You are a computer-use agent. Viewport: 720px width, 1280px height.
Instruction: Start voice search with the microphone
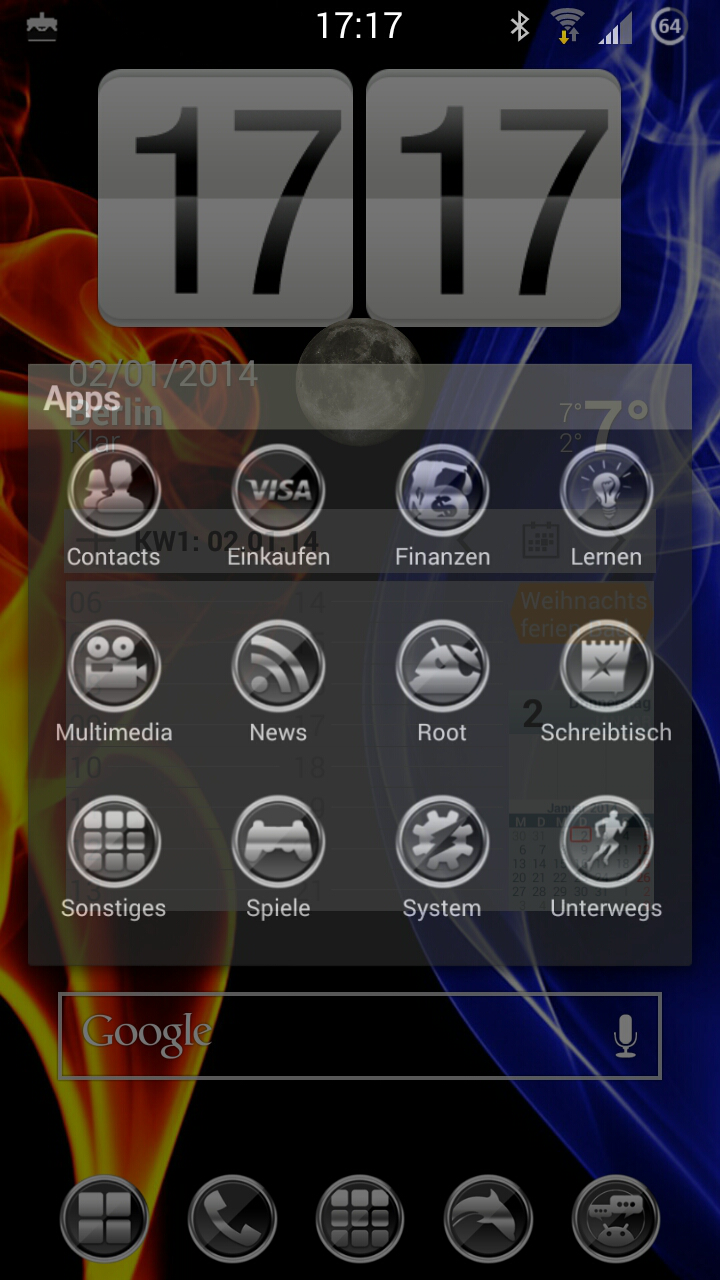[x=626, y=1036]
